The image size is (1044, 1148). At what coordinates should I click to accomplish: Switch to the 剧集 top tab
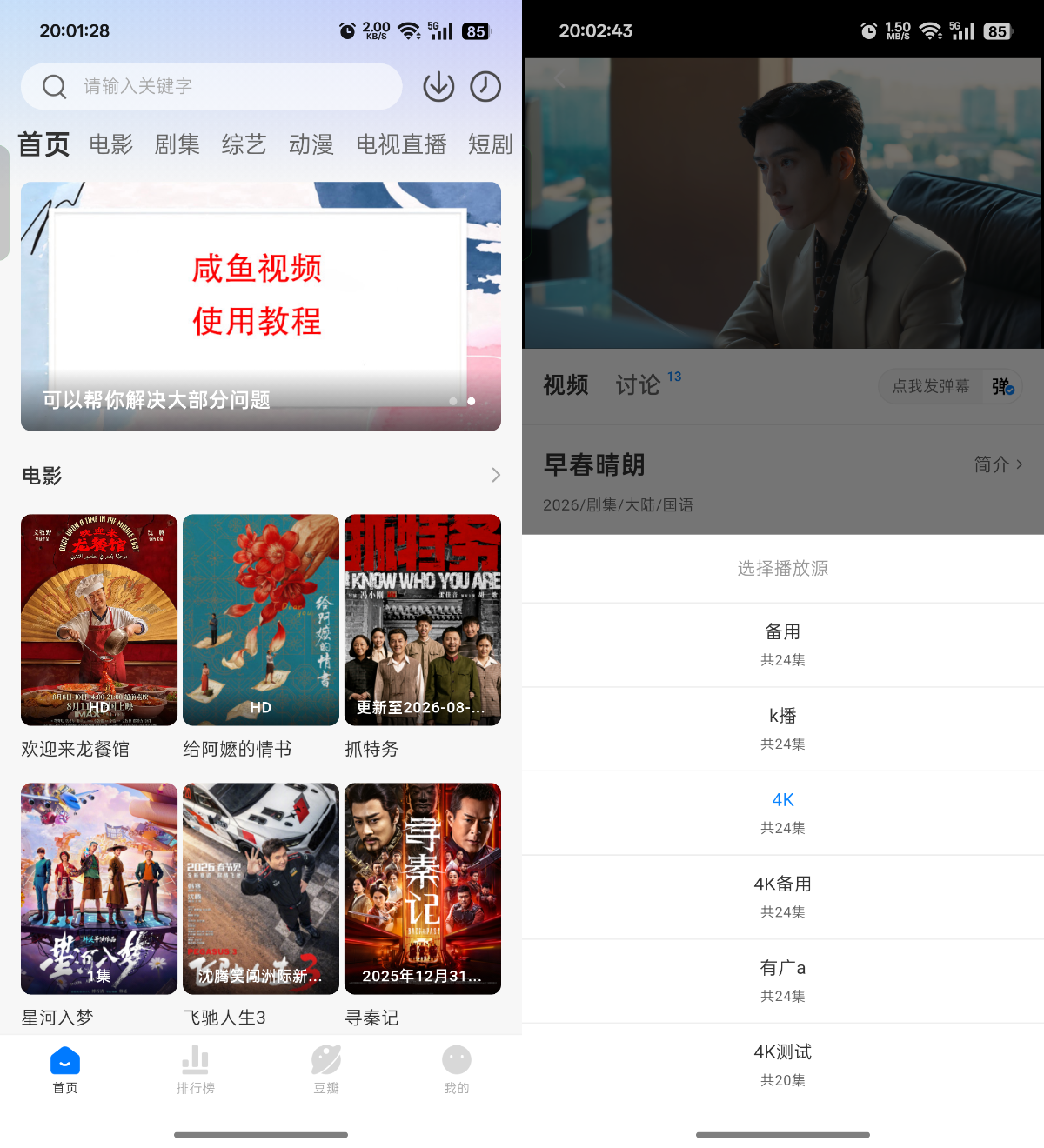pyautogui.click(x=177, y=144)
